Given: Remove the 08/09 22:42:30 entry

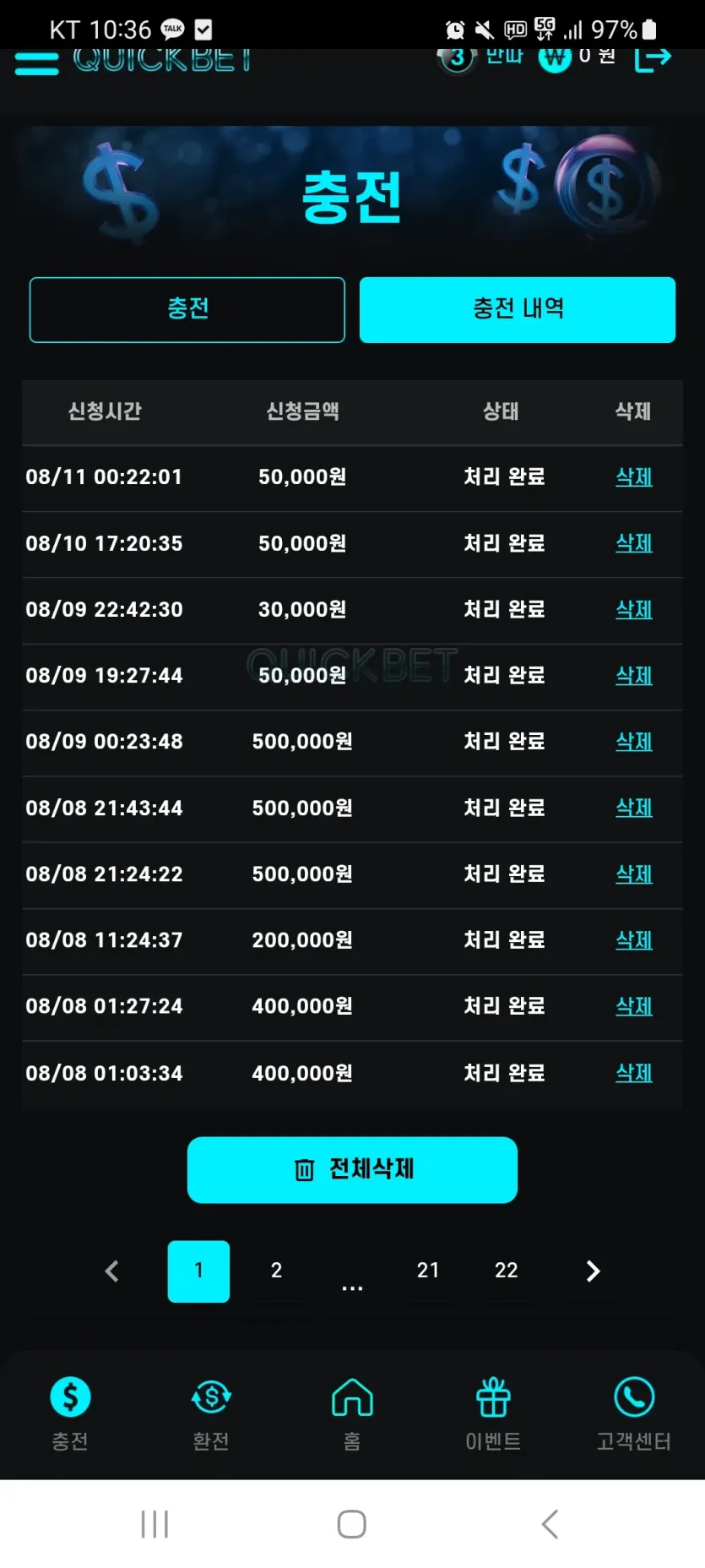Looking at the screenshot, I should pyautogui.click(x=633, y=609).
